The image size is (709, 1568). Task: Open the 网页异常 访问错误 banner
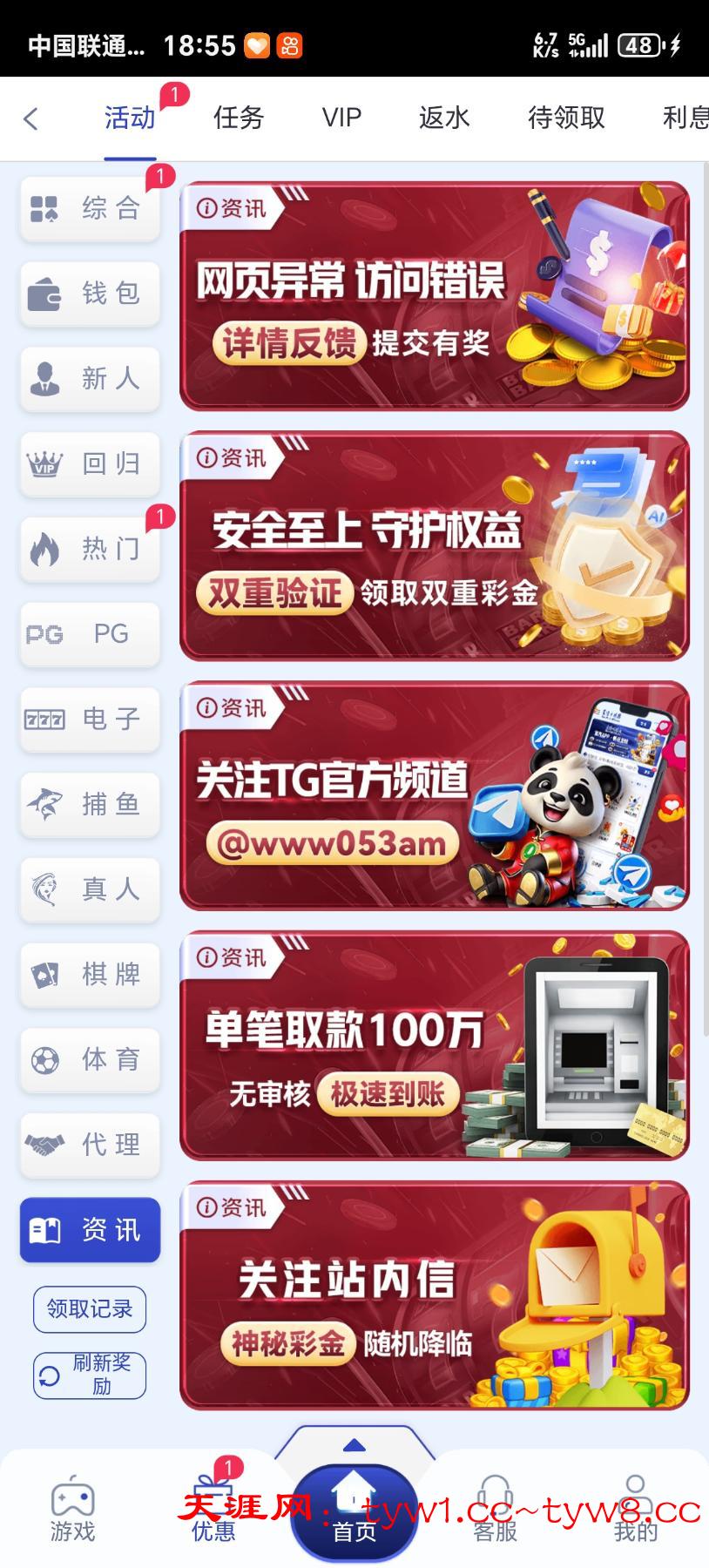tap(434, 296)
